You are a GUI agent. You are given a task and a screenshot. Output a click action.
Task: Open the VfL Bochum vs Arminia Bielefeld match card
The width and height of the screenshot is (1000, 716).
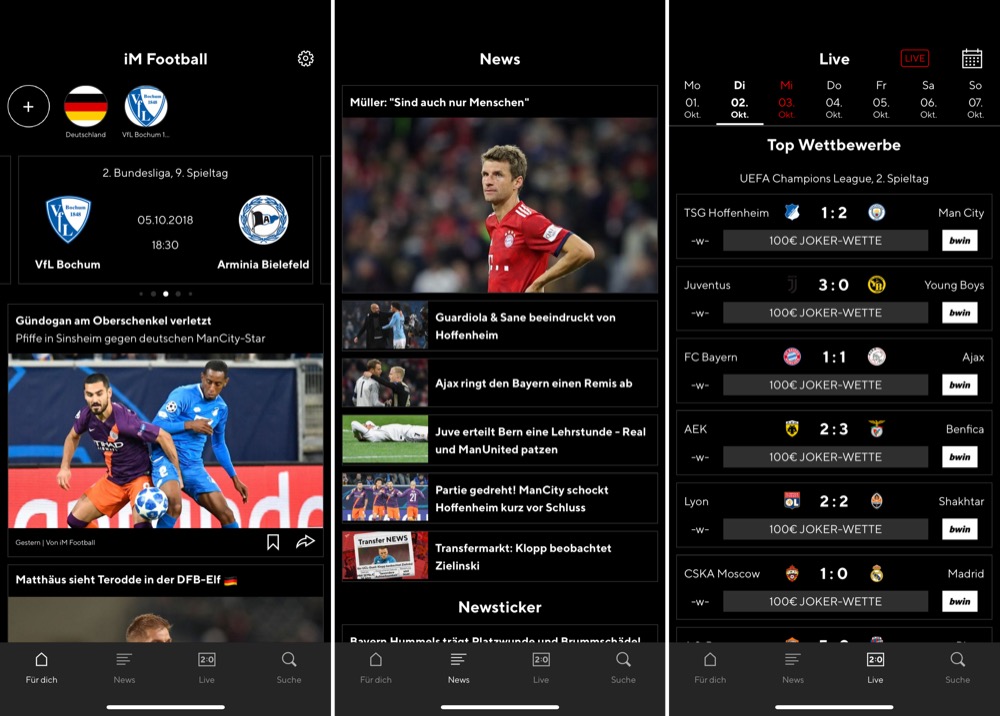point(165,220)
